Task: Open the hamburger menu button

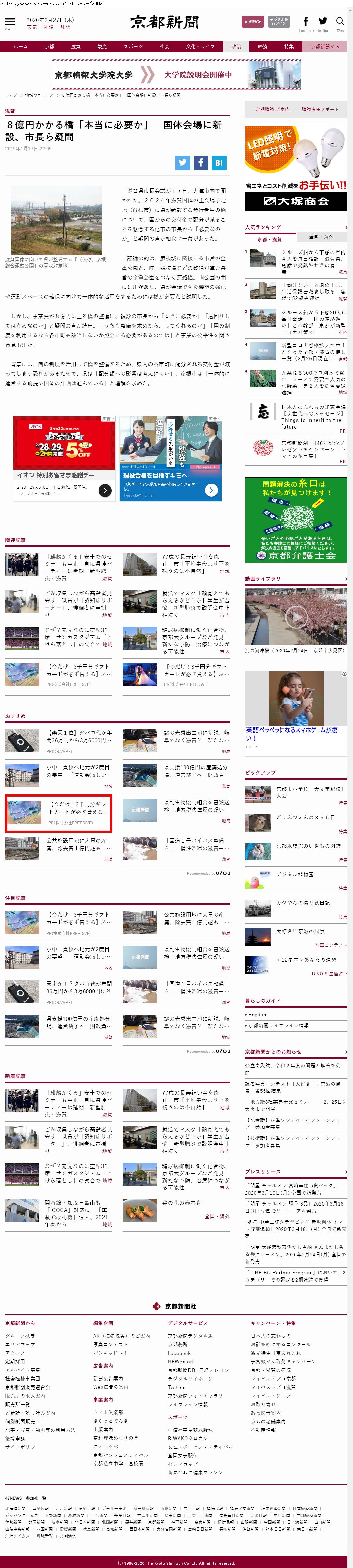Action: (x=10, y=23)
